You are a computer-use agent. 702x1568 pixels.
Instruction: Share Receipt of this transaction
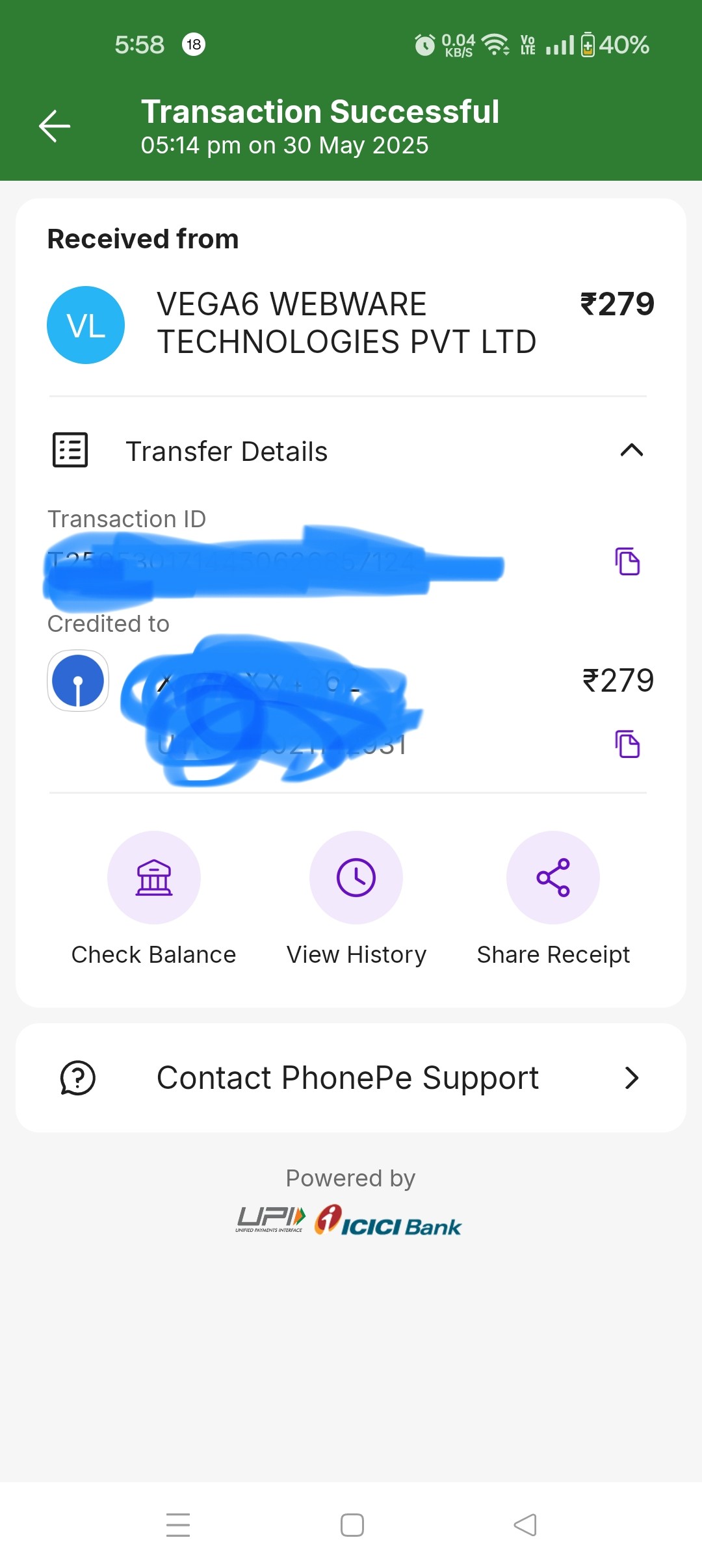click(x=553, y=878)
